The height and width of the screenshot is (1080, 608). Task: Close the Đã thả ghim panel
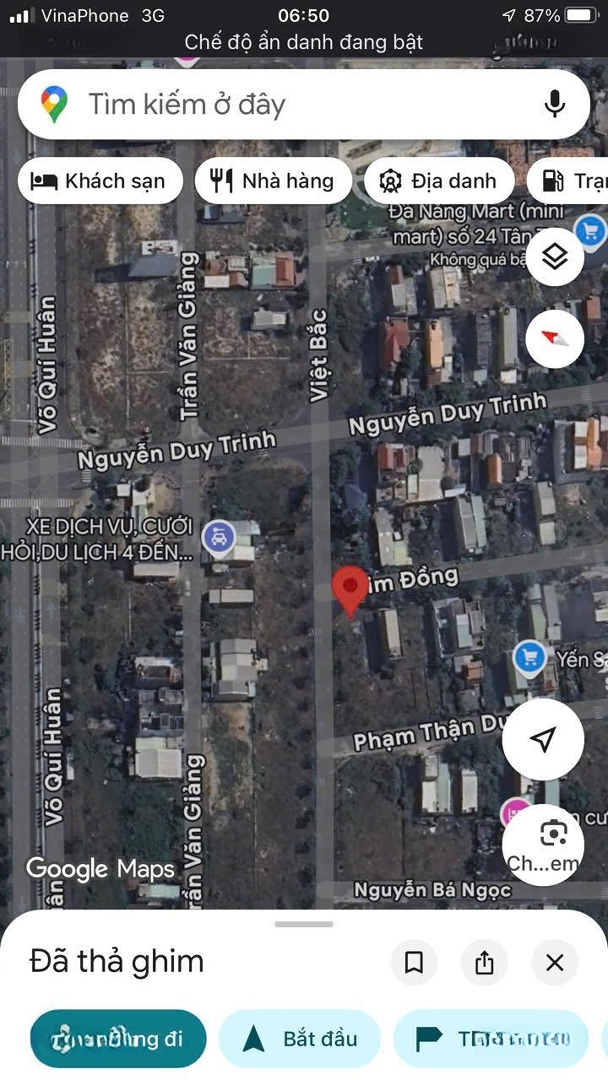point(555,963)
